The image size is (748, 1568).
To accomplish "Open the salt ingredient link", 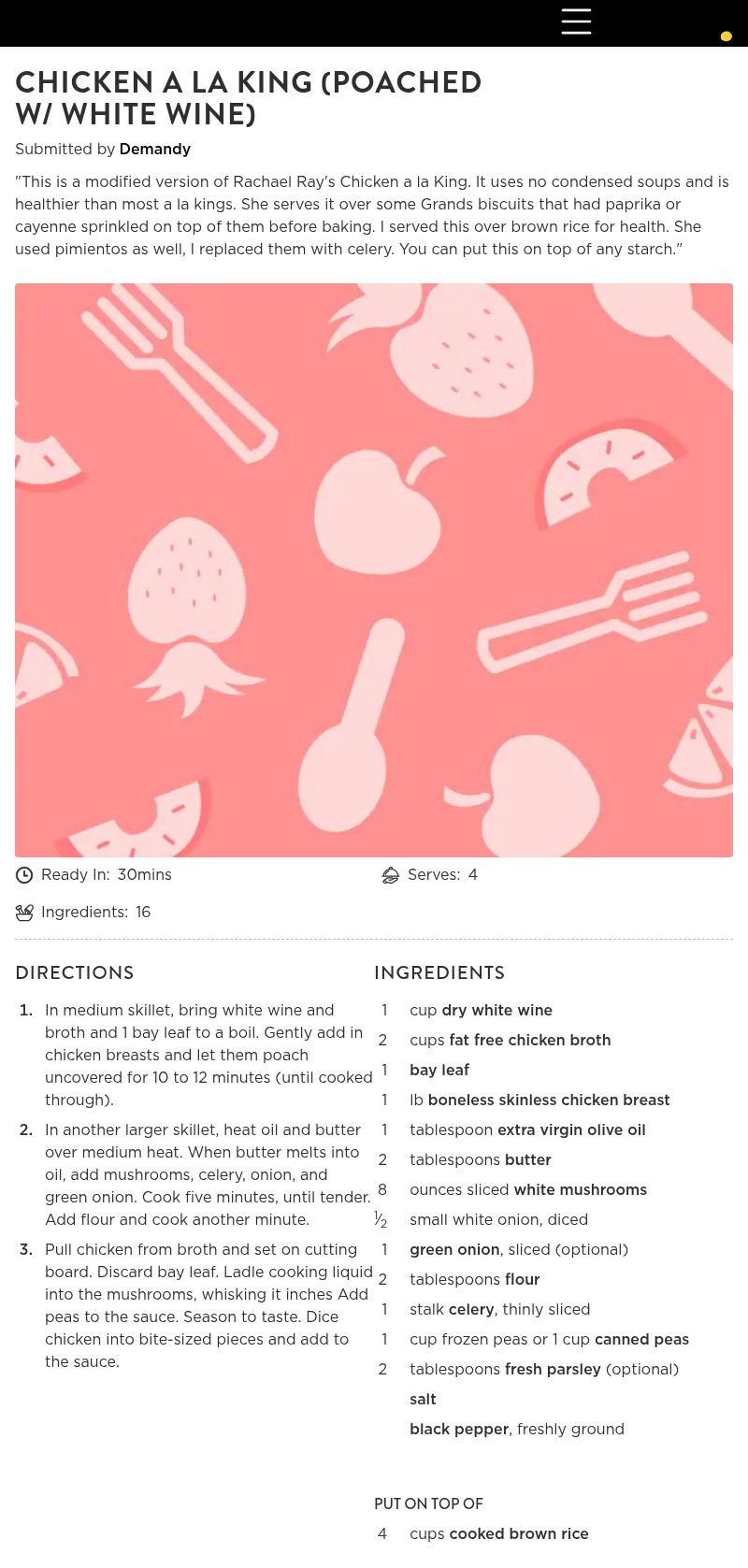I will tap(423, 1399).
